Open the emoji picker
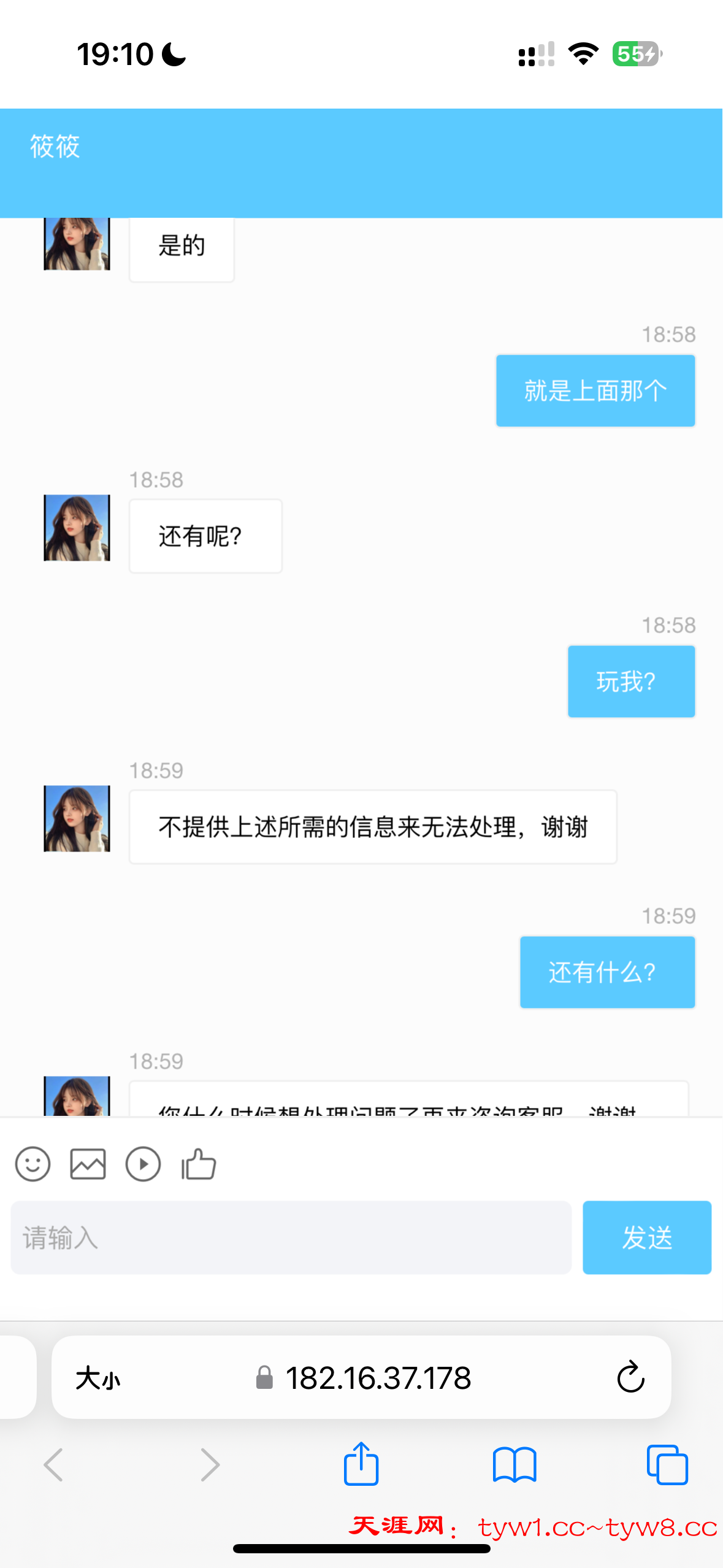The height and width of the screenshot is (1568, 723). (33, 1164)
